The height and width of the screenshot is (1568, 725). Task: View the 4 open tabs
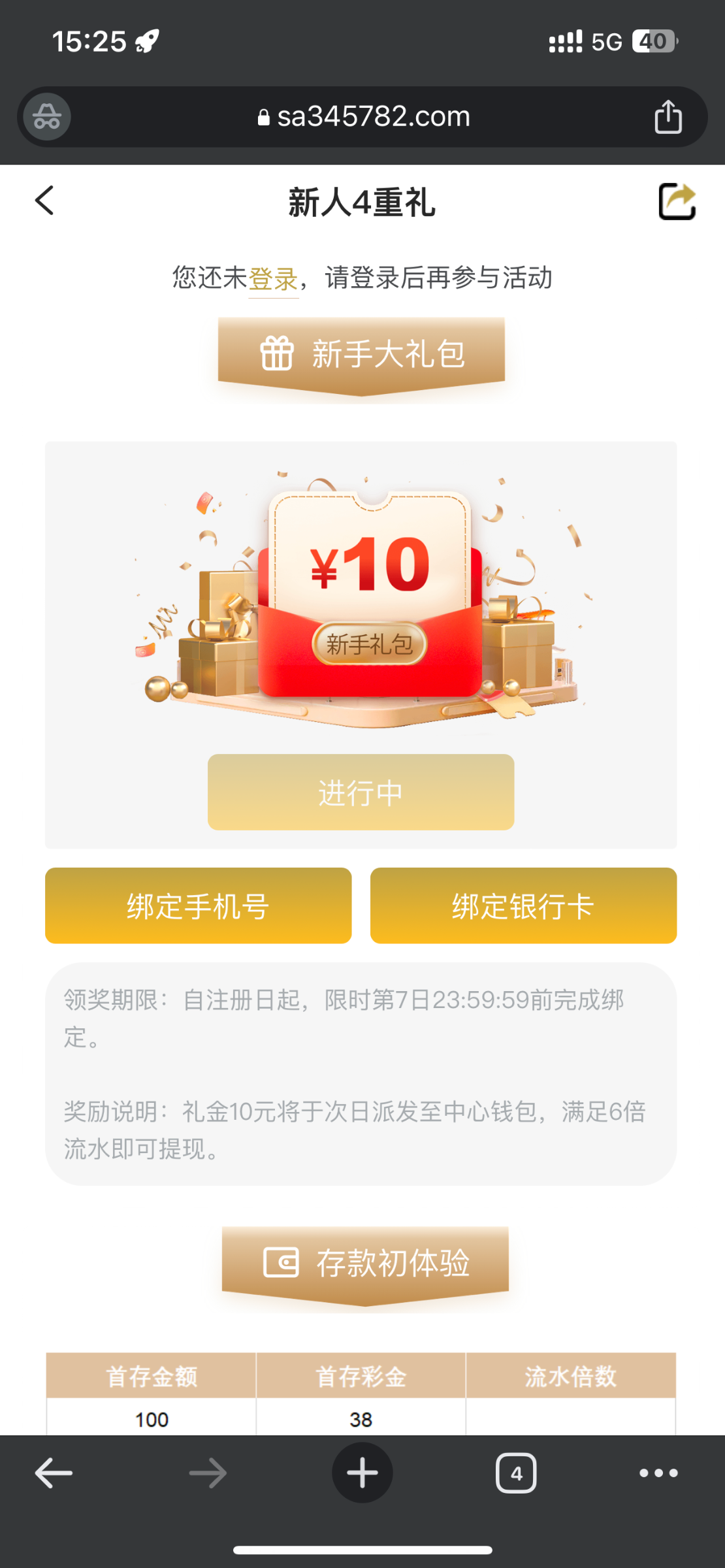pos(516,1473)
